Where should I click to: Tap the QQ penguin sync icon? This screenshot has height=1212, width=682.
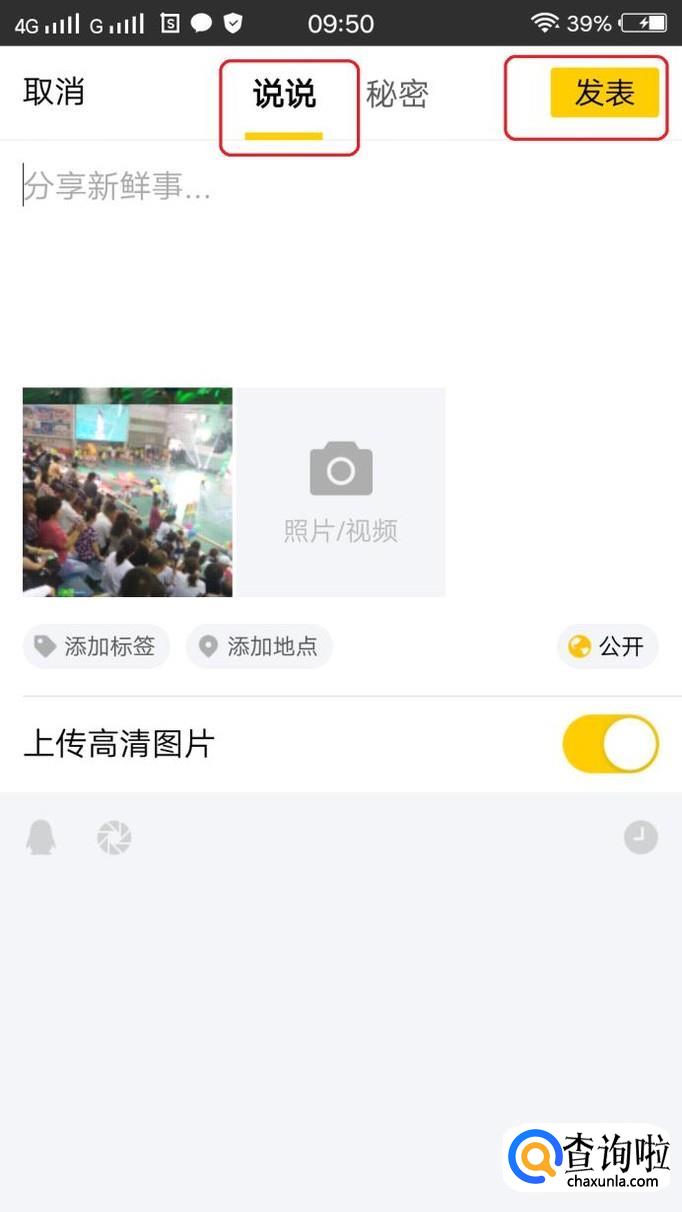(41, 837)
